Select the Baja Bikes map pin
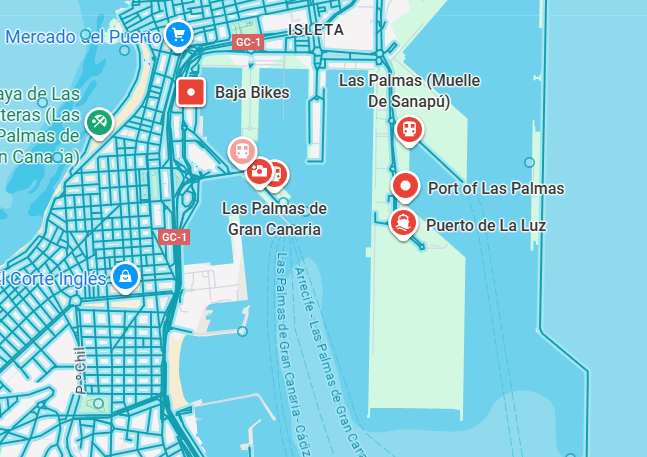Viewport: 647px width, 457px height. point(190,93)
